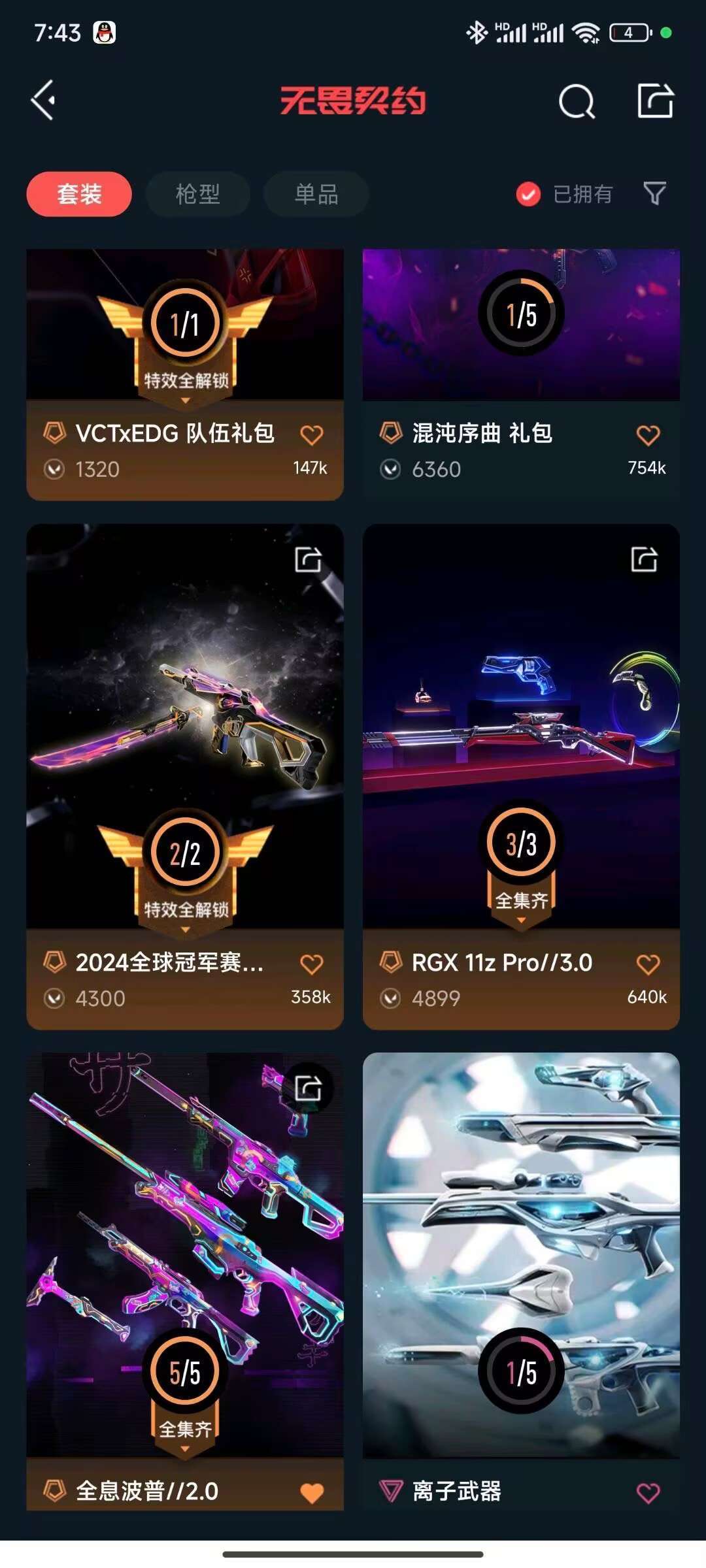Favorite the VCTxEDG 队伍礼包 bundle

click(312, 435)
